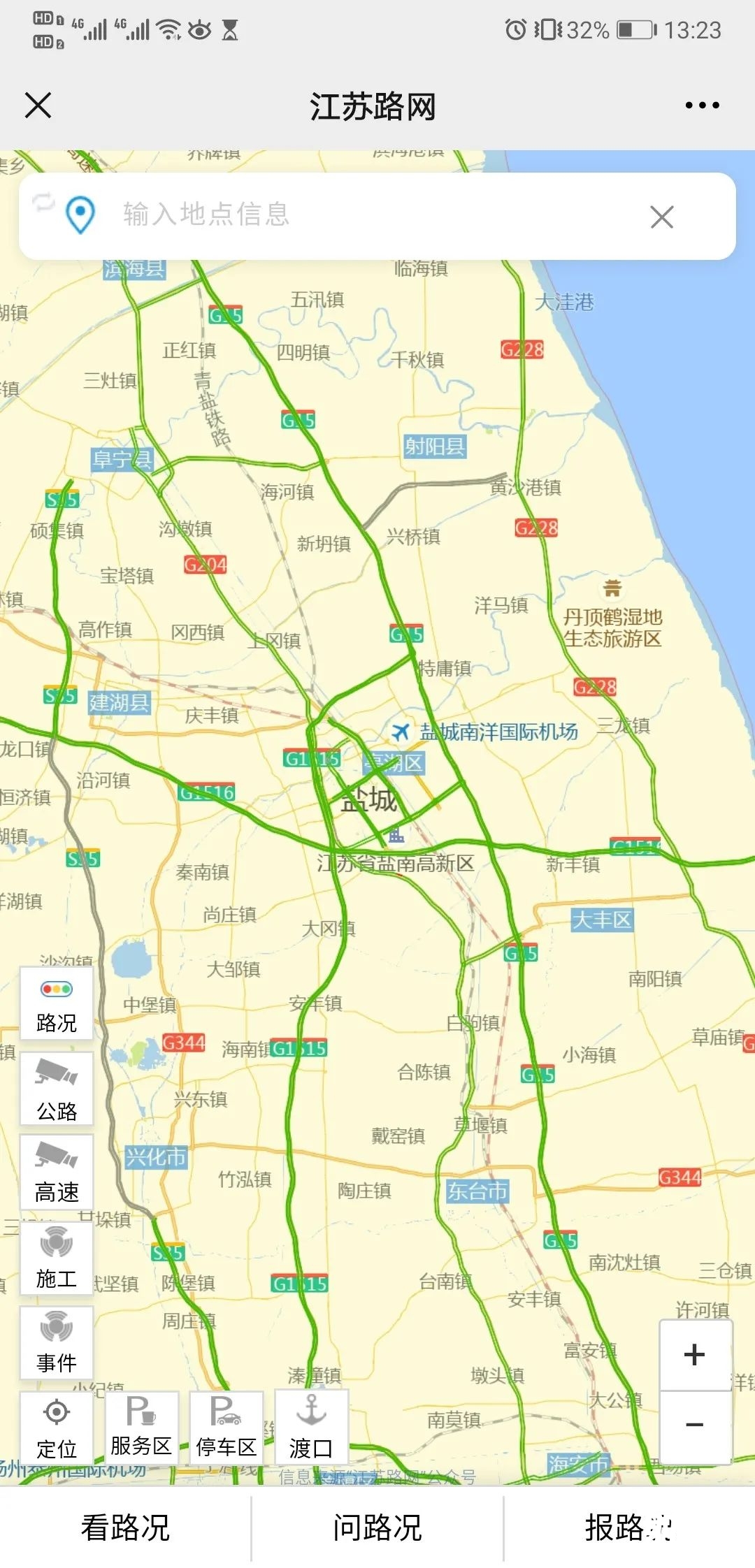Viewport: 755px width, 1568px height.
Task: Tap 定位 to locate me
Action: click(x=57, y=1428)
